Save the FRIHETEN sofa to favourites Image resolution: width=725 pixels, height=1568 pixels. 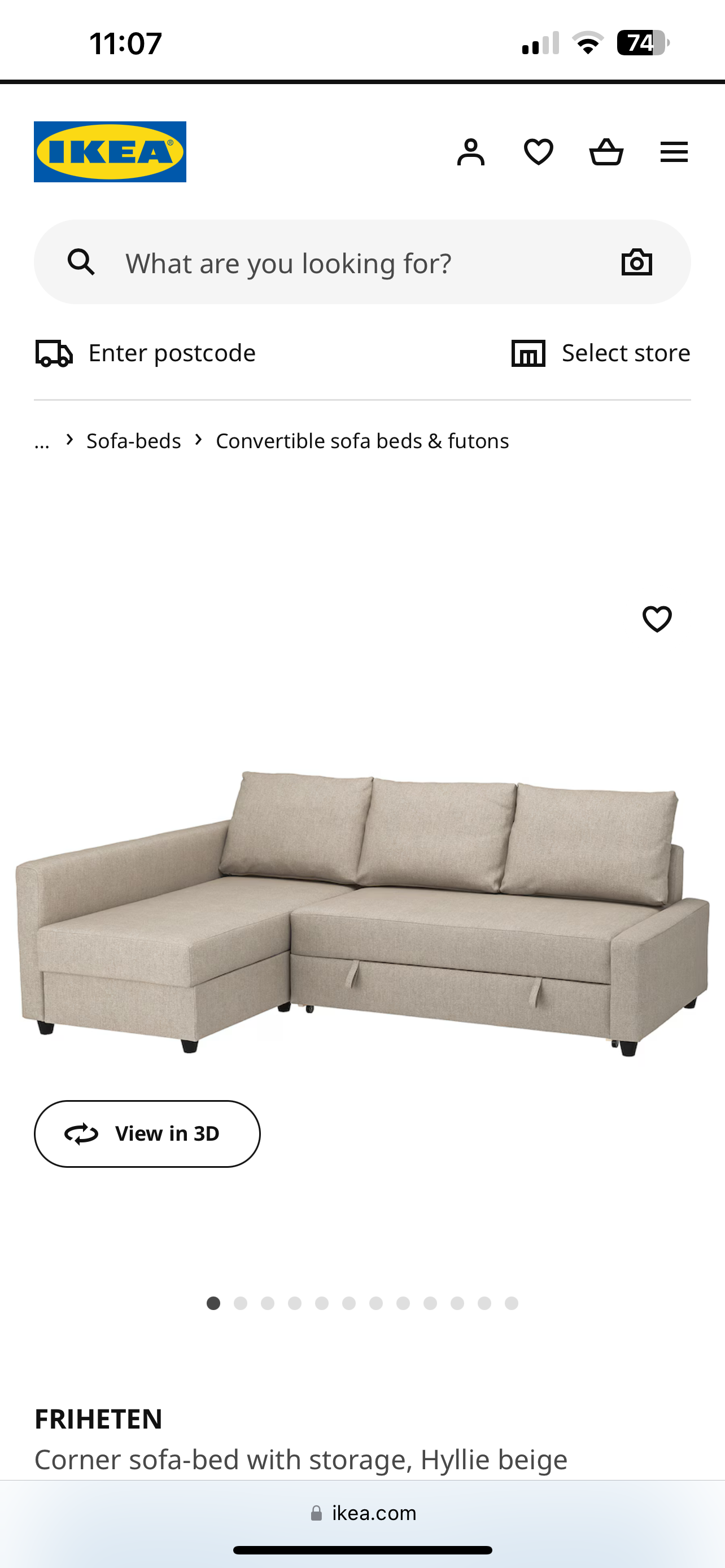pos(657,619)
